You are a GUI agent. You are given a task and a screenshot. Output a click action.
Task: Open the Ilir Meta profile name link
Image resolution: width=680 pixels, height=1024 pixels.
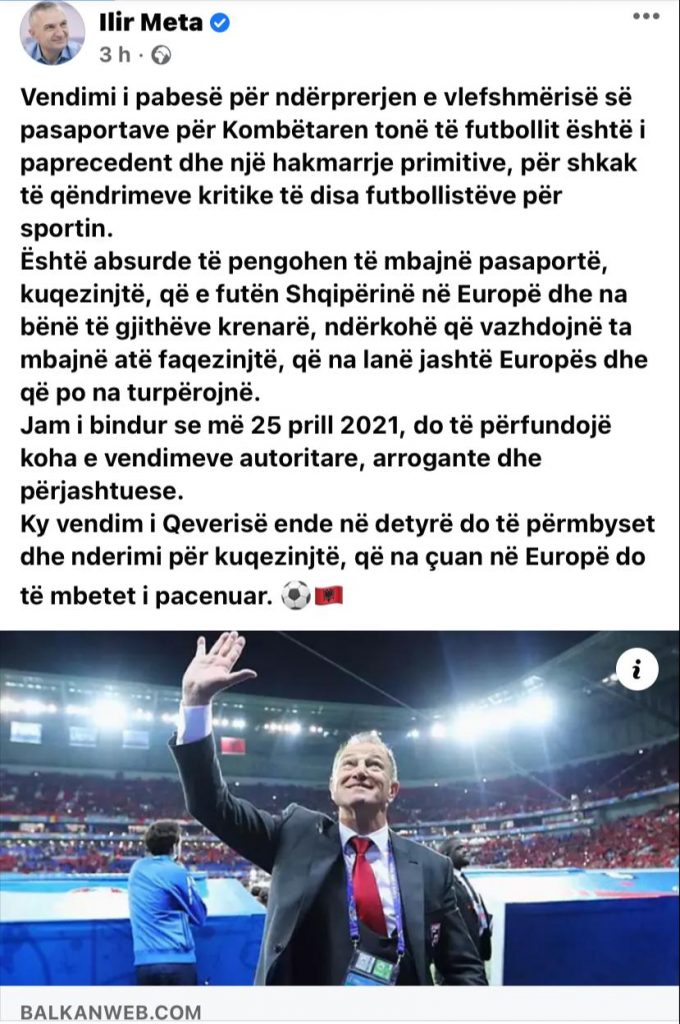point(151,22)
